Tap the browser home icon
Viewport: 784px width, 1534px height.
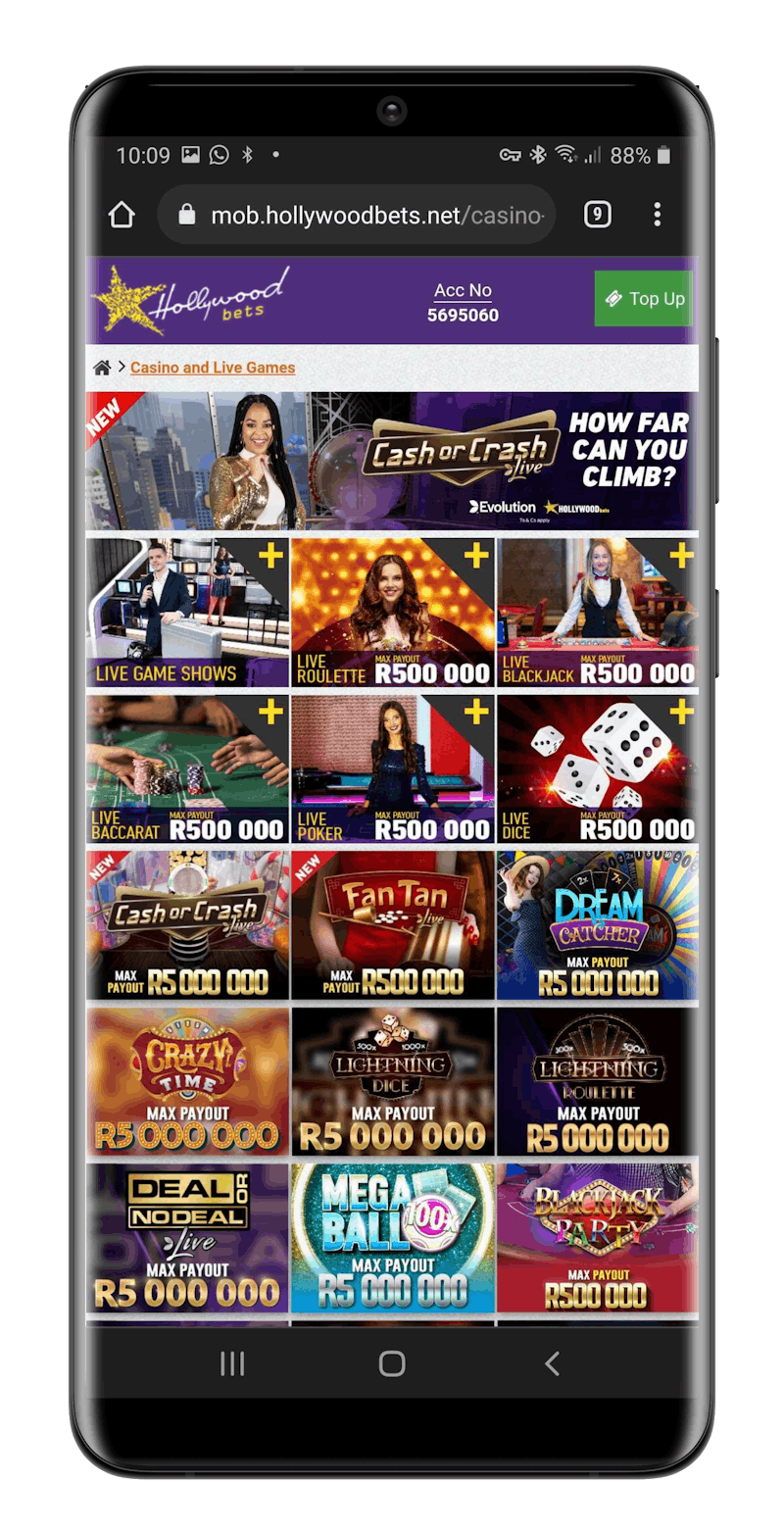point(122,215)
